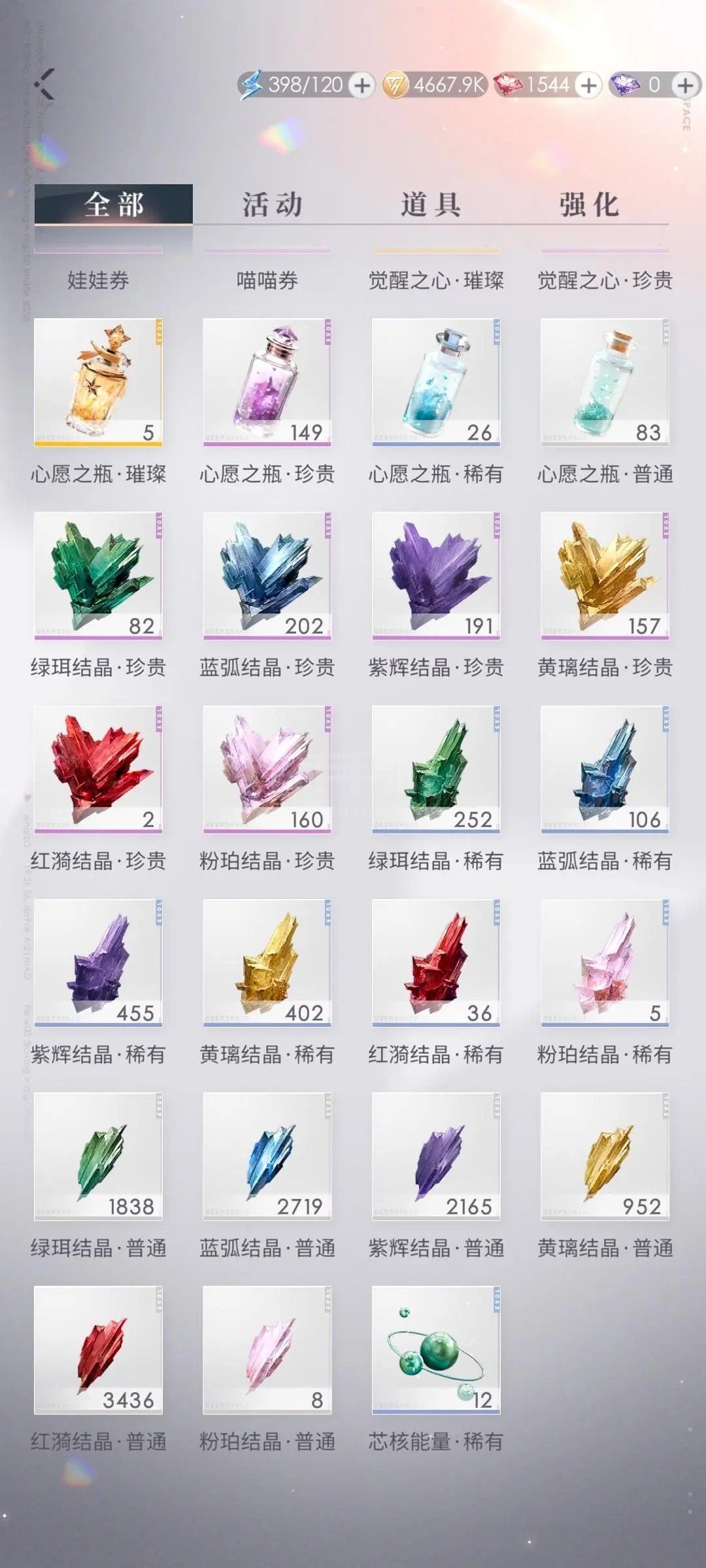Select the 蓝弧结晶·珍贵 crystal
Image resolution: width=706 pixels, height=1568 pixels.
(x=267, y=576)
